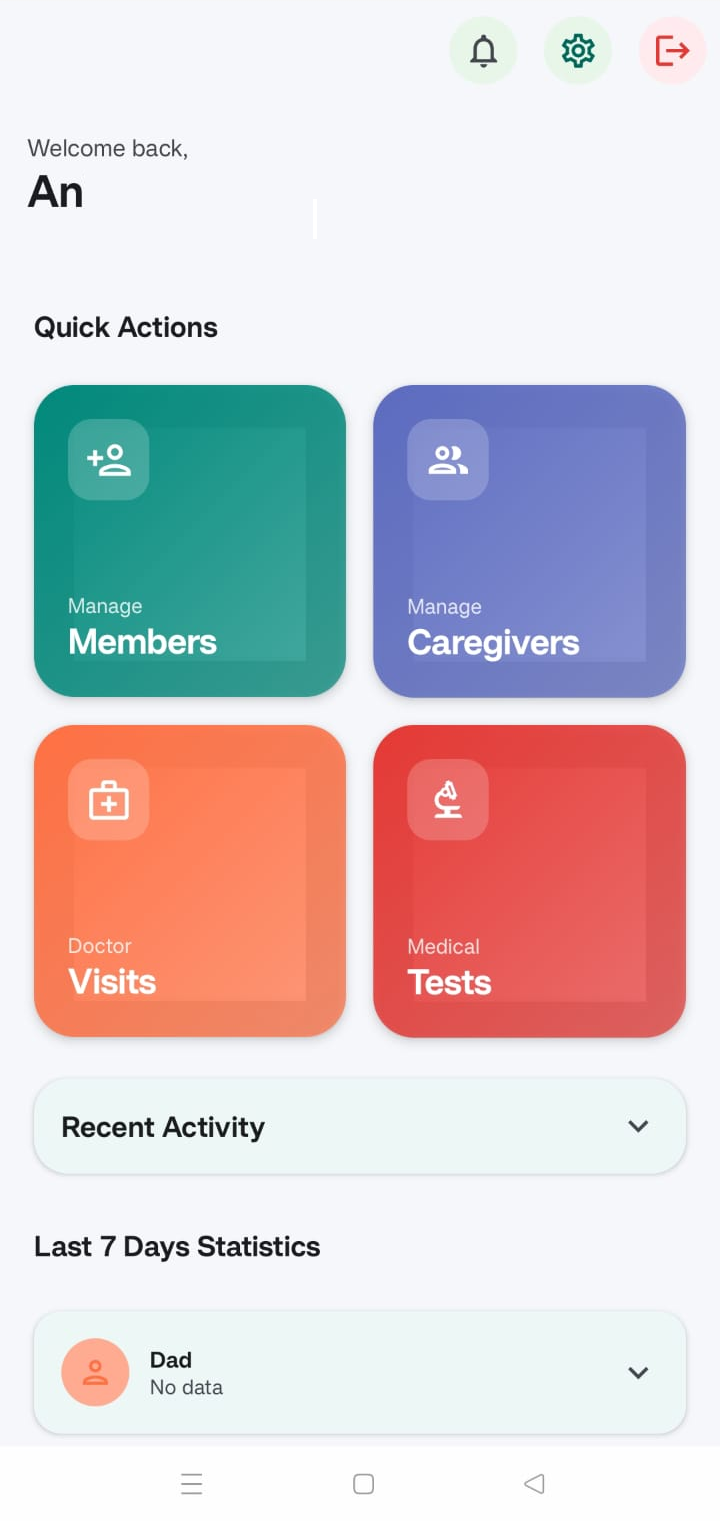
Task: Select the Doctor Visits card
Action: [189, 880]
